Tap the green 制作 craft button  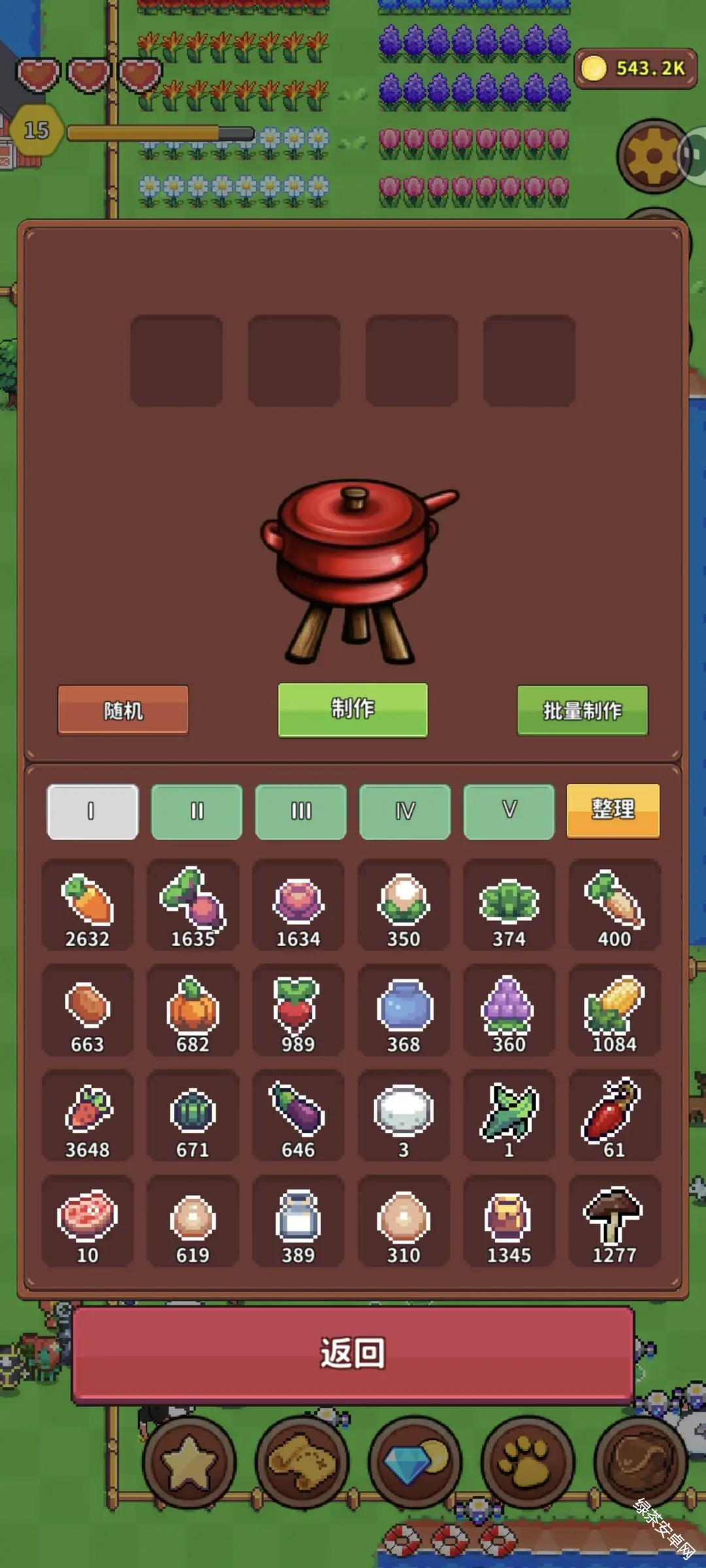pos(353,710)
